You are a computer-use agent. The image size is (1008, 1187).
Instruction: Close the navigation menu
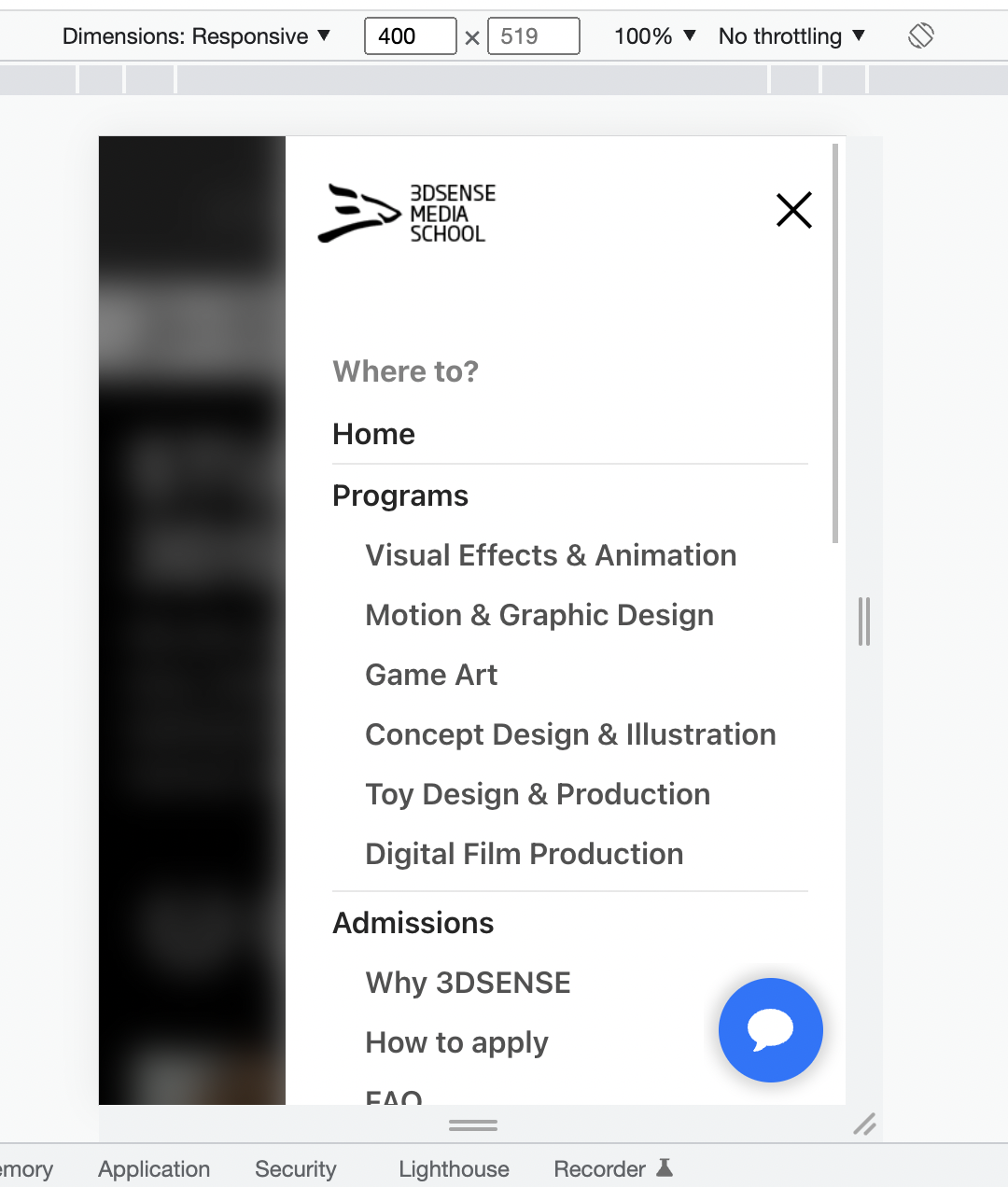[793, 210]
